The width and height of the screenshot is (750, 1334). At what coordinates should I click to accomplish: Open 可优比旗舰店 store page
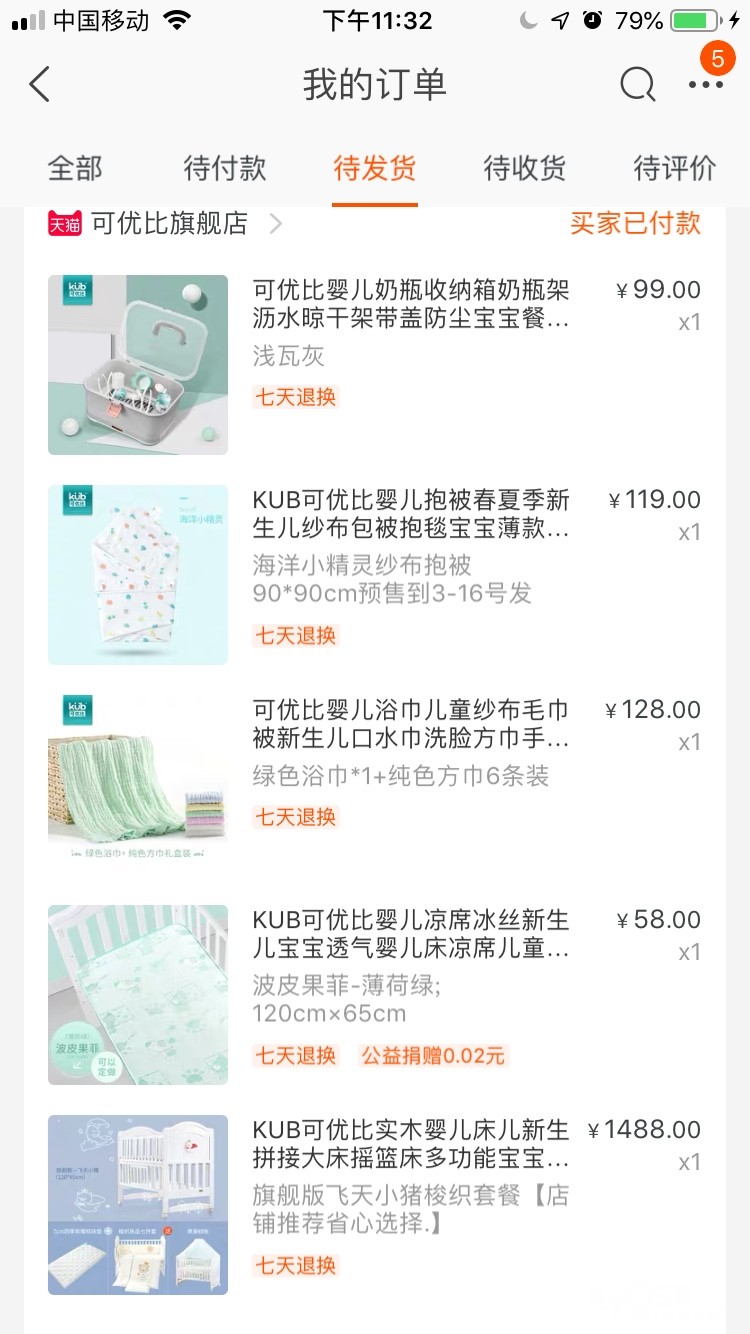[170, 224]
